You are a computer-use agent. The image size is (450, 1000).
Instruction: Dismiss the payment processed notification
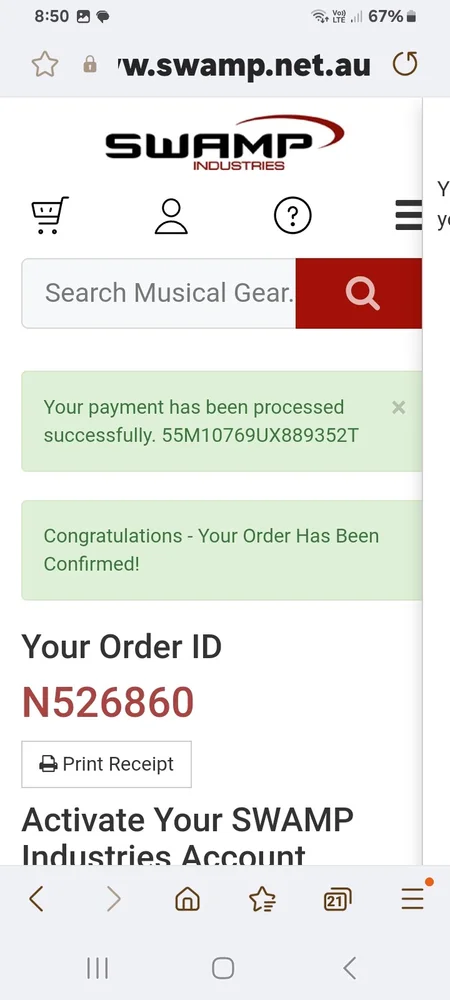point(398,408)
